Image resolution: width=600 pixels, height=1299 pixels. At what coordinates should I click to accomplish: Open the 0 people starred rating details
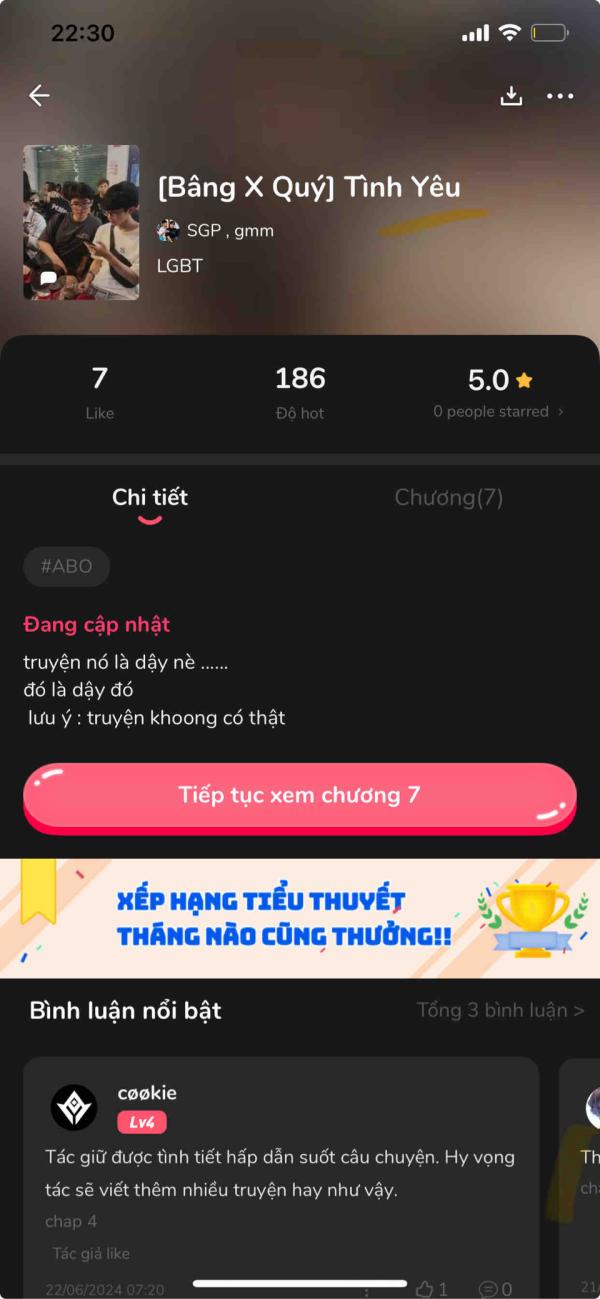(497, 411)
